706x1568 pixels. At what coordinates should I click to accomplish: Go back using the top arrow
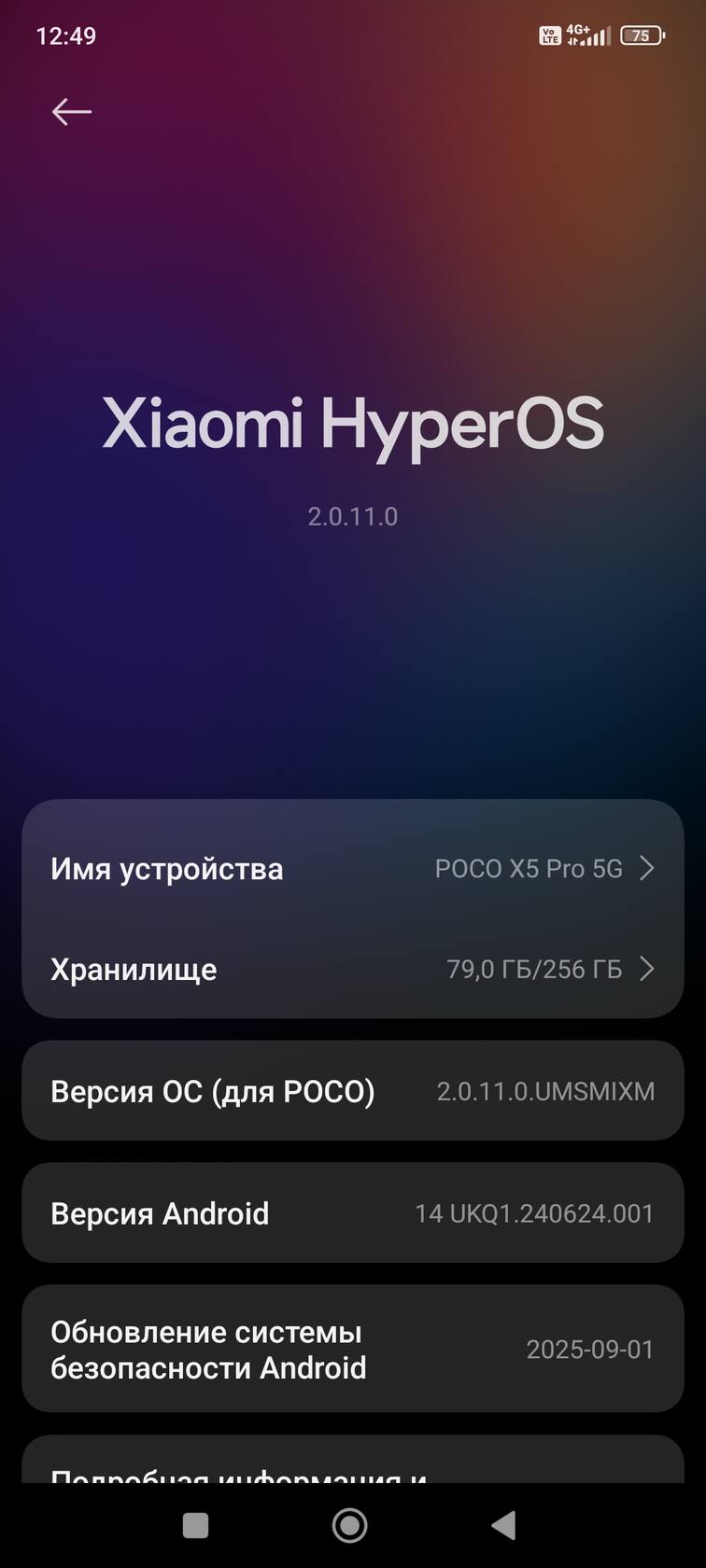coord(71,112)
